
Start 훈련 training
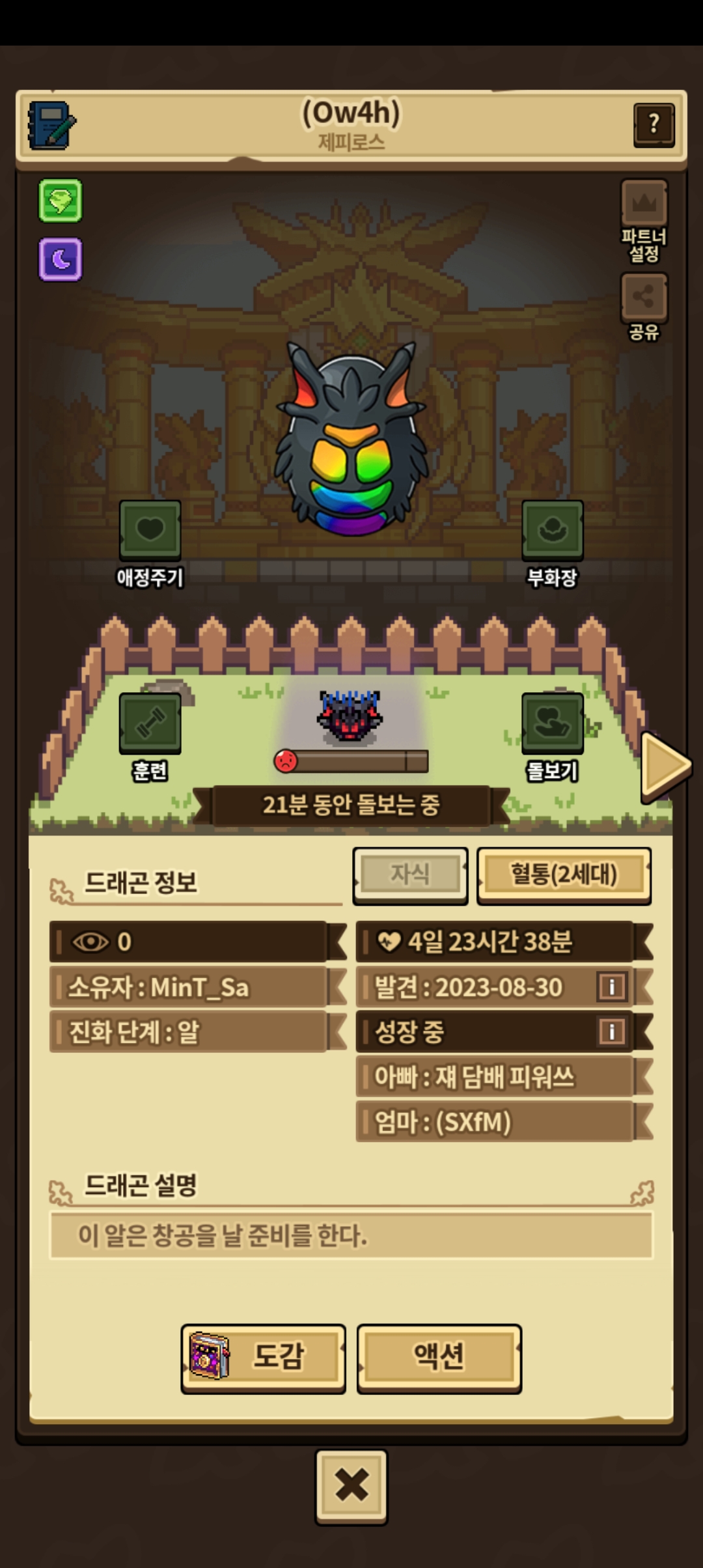pyautogui.click(x=150, y=738)
